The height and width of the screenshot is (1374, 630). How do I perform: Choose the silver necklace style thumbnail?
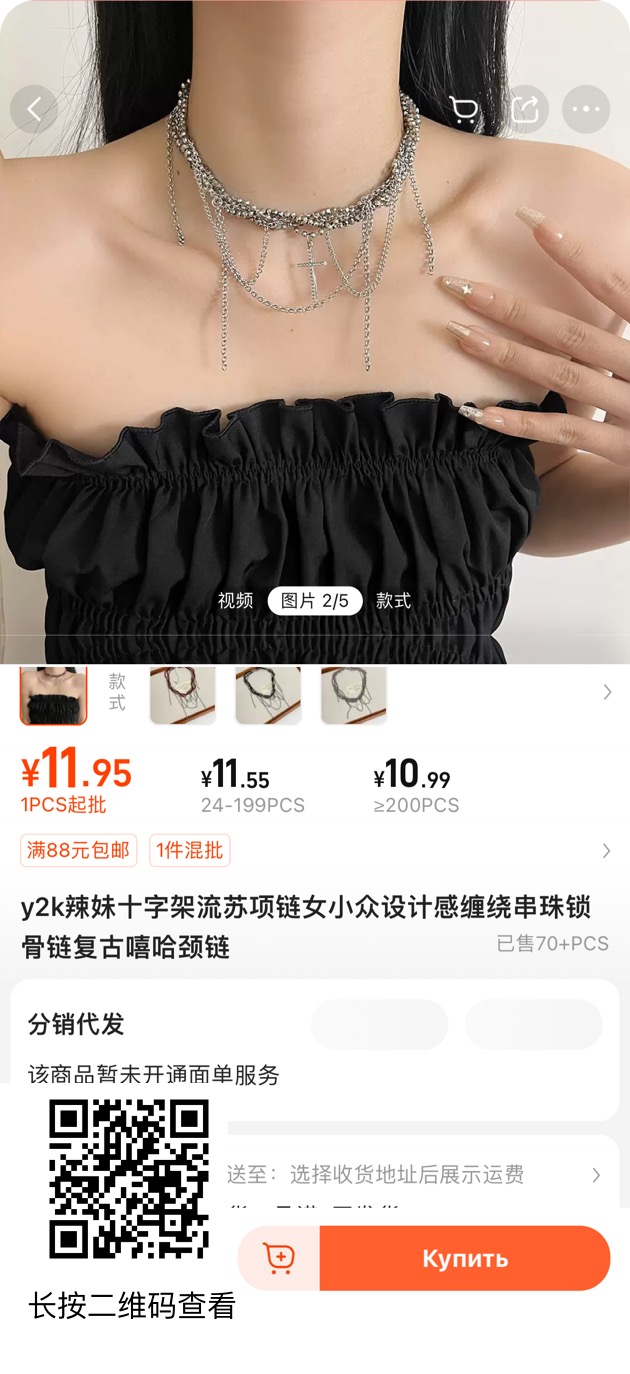pos(353,693)
